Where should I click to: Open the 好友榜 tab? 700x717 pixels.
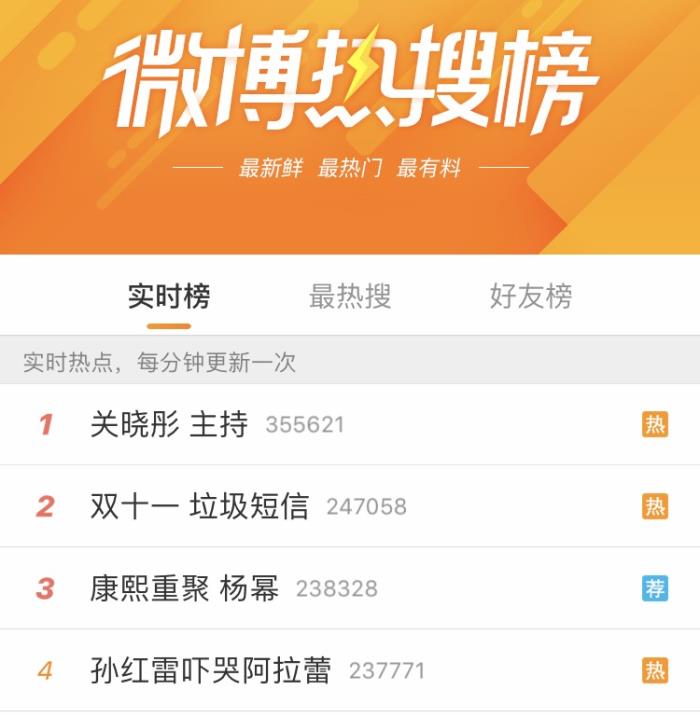coord(531,296)
